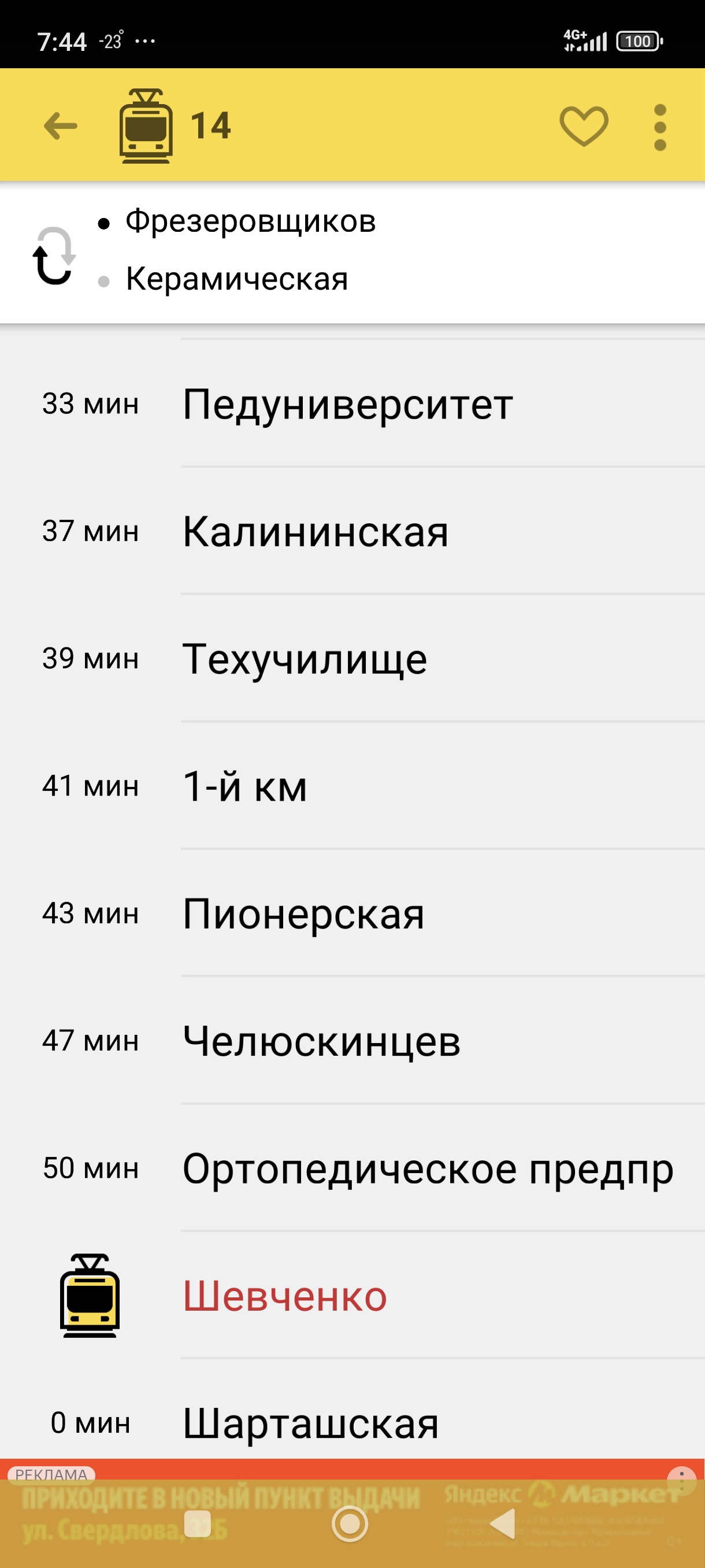The height and width of the screenshot is (1568, 705).
Task: Open the Техучилище stop
Action: click(x=305, y=659)
